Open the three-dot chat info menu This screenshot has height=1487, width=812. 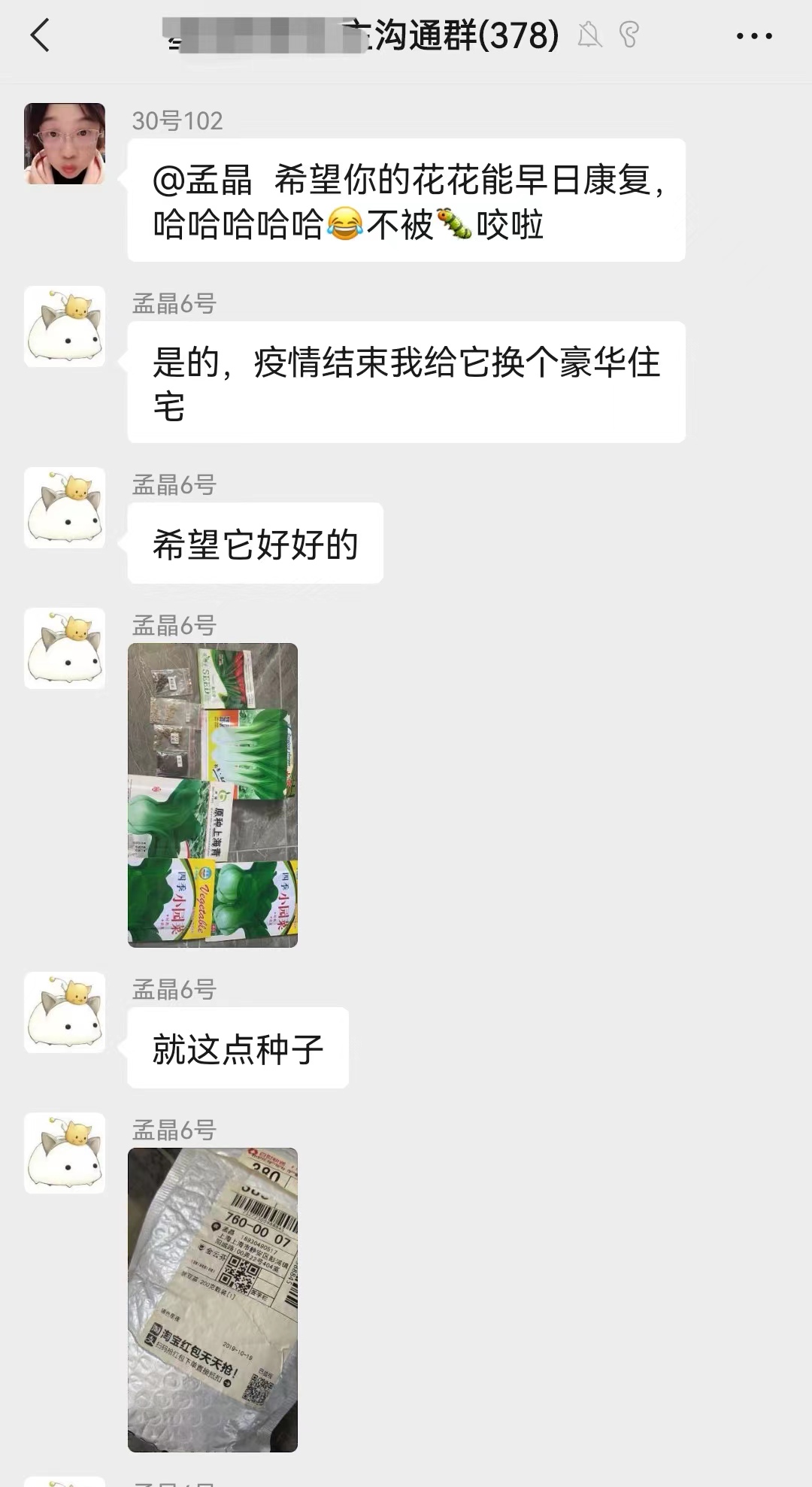pos(753,35)
